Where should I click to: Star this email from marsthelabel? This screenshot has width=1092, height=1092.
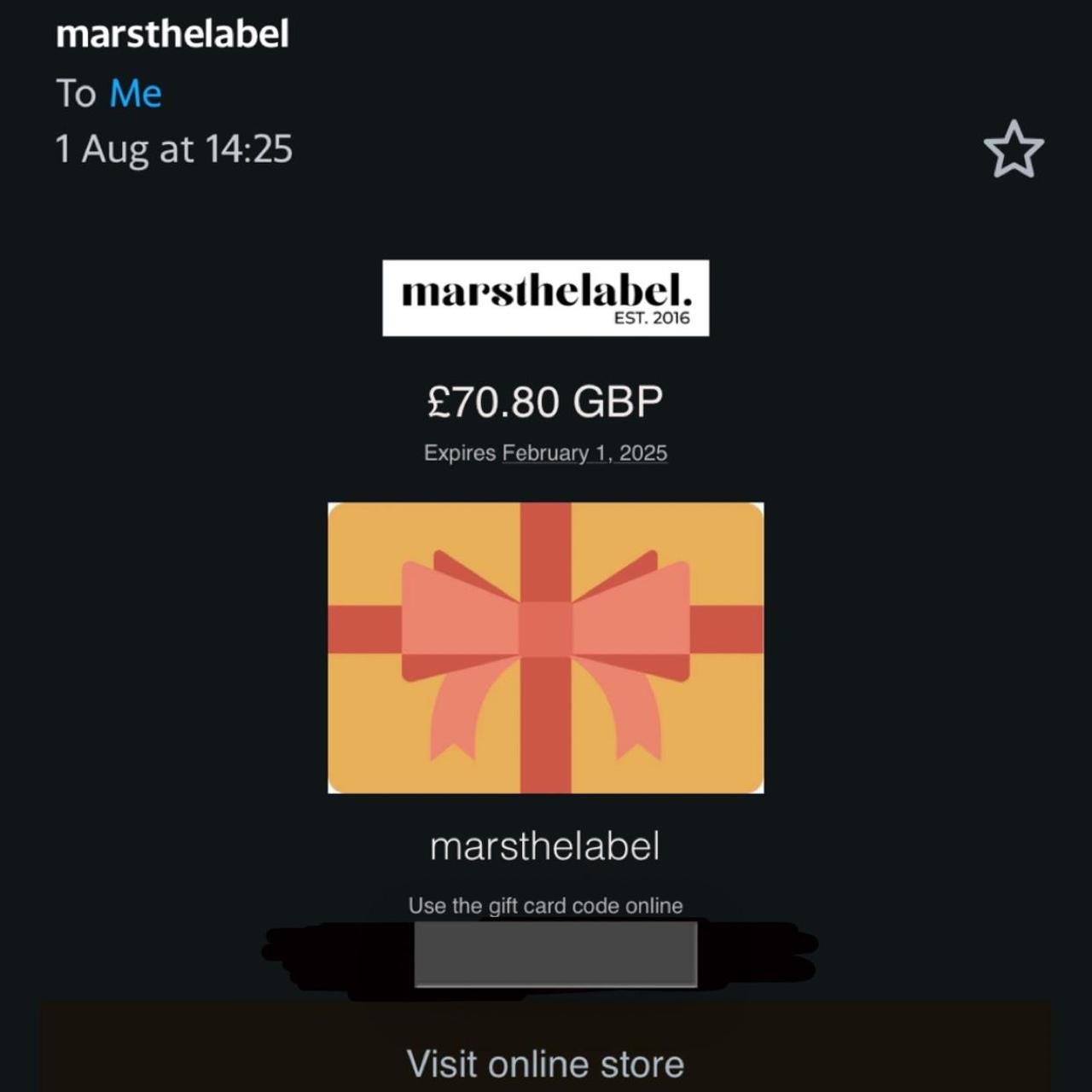click(x=1014, y=149)
